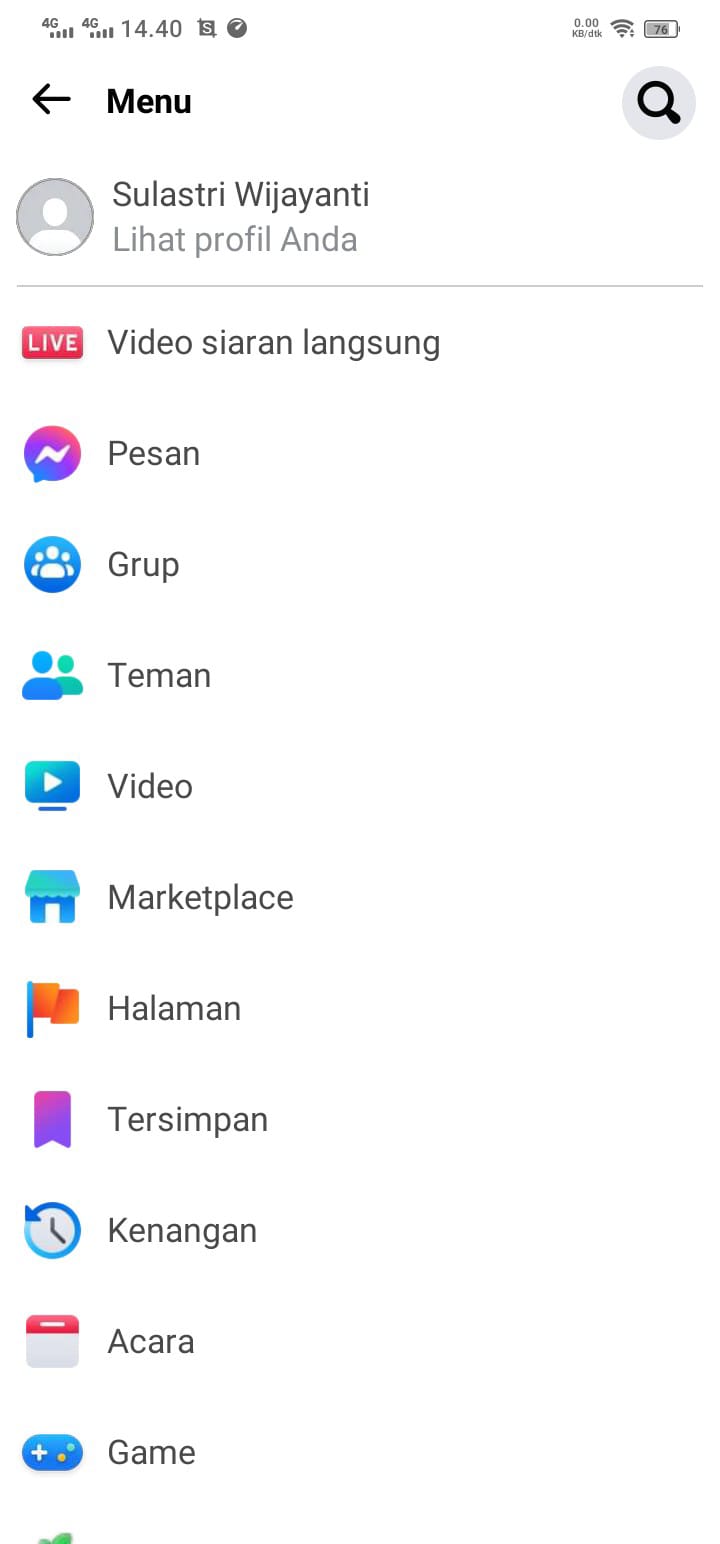Screen dimensions: 720x1544
Task: Open the Game section
Action: pyautogui.click(x=151, y=1453)
